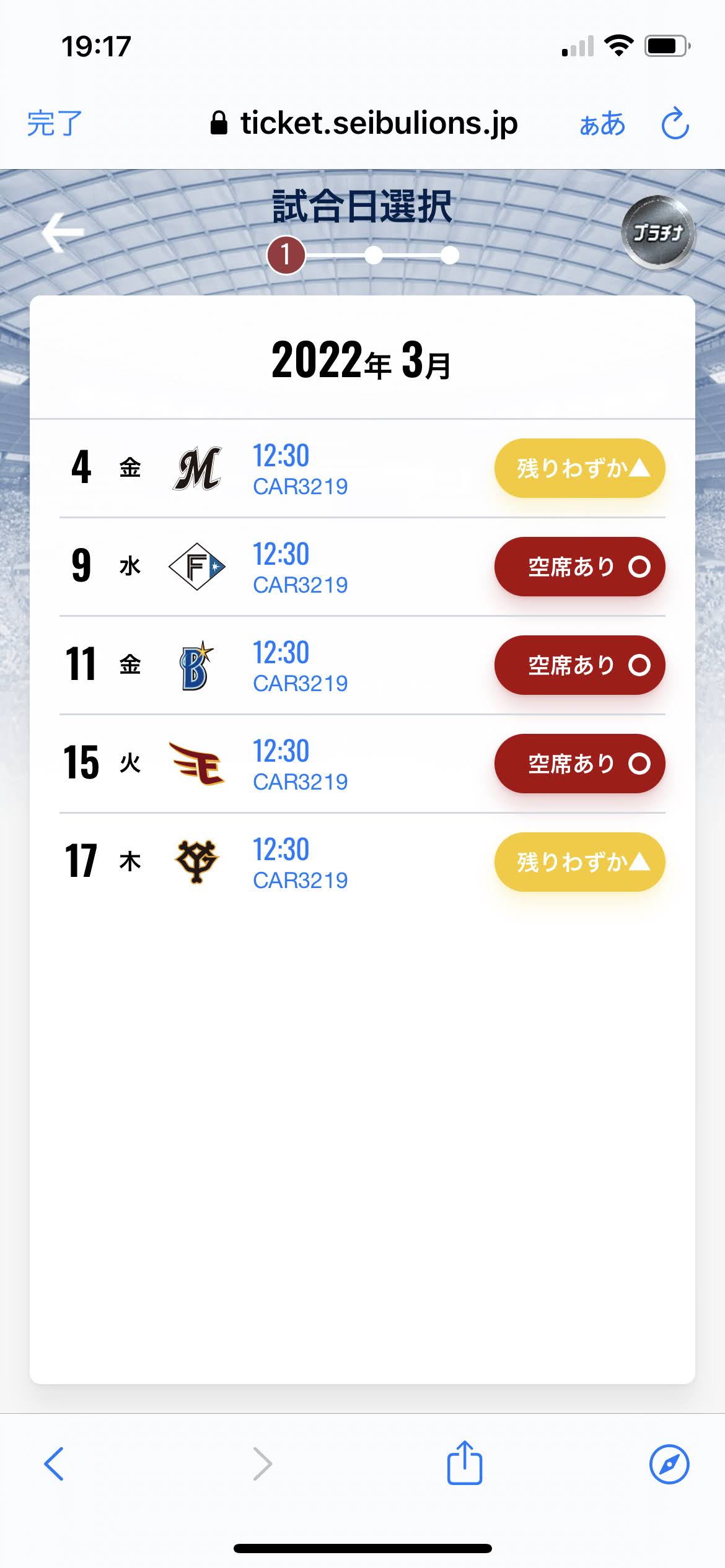
Task: Pick 空席あり for the March 11 game
Action: (579, 665)
